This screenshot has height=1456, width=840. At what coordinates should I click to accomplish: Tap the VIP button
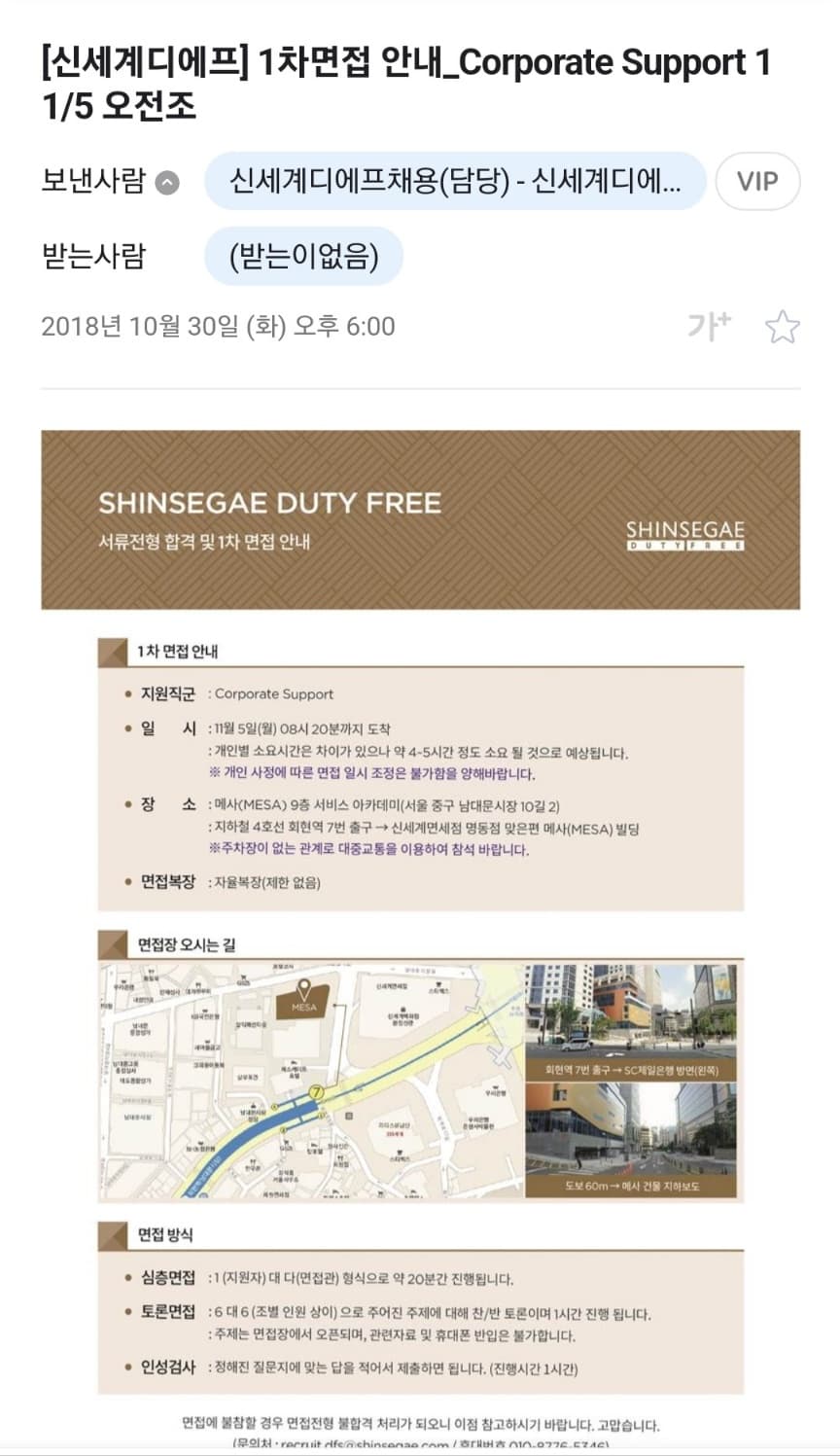pyautogui.click(x=757, y=182)
